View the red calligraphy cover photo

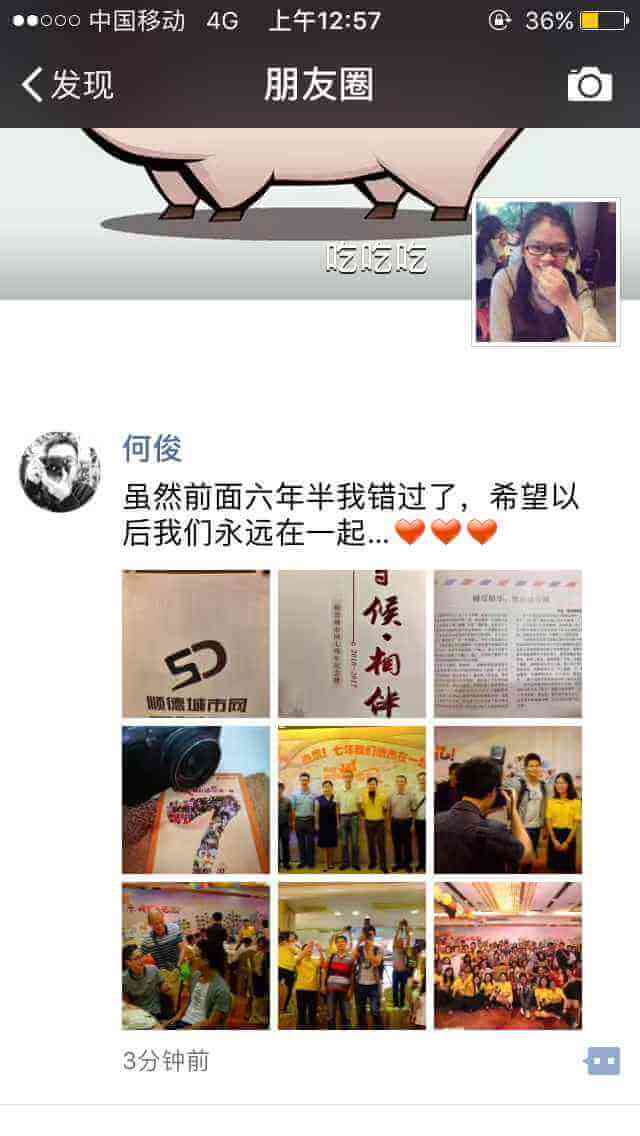point(352,644)
